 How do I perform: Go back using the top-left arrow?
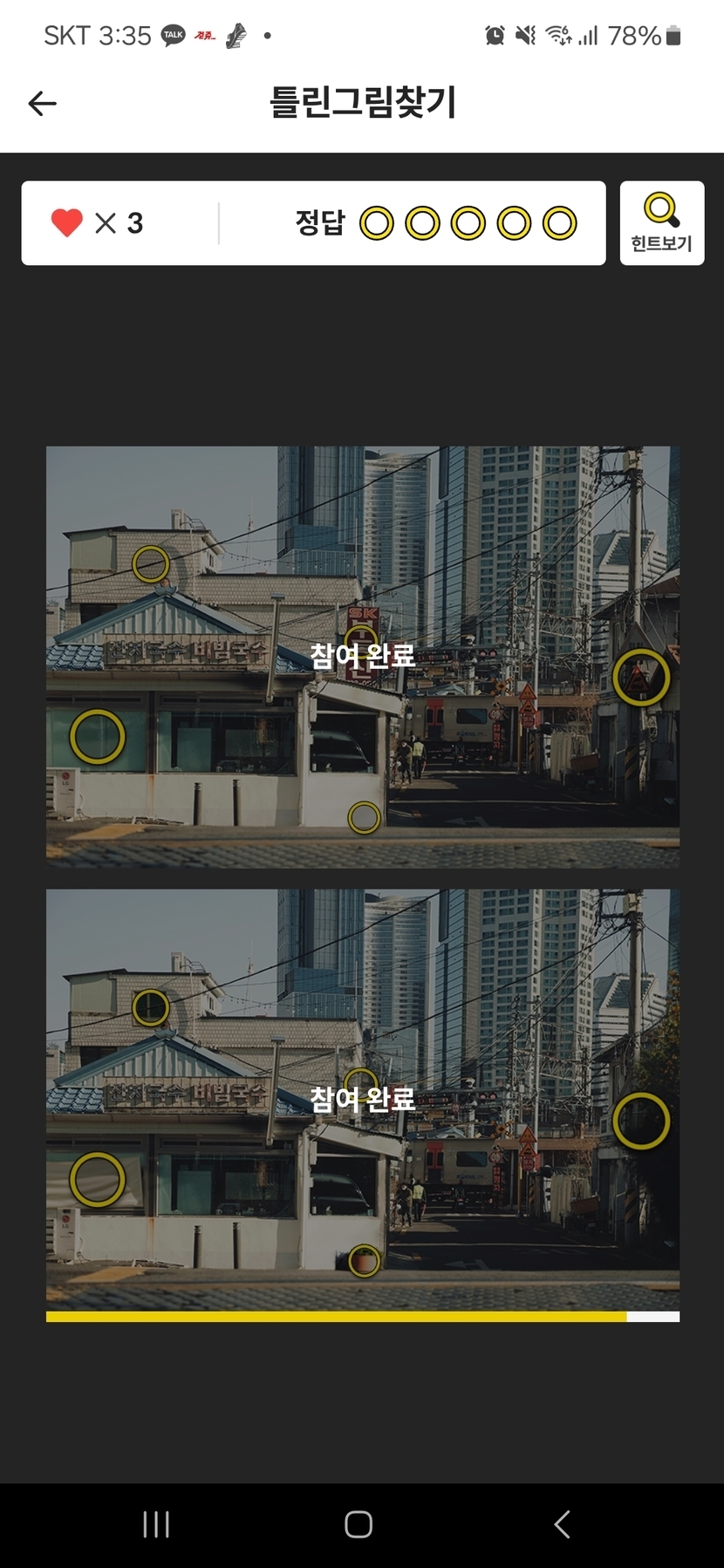point(42,104)
